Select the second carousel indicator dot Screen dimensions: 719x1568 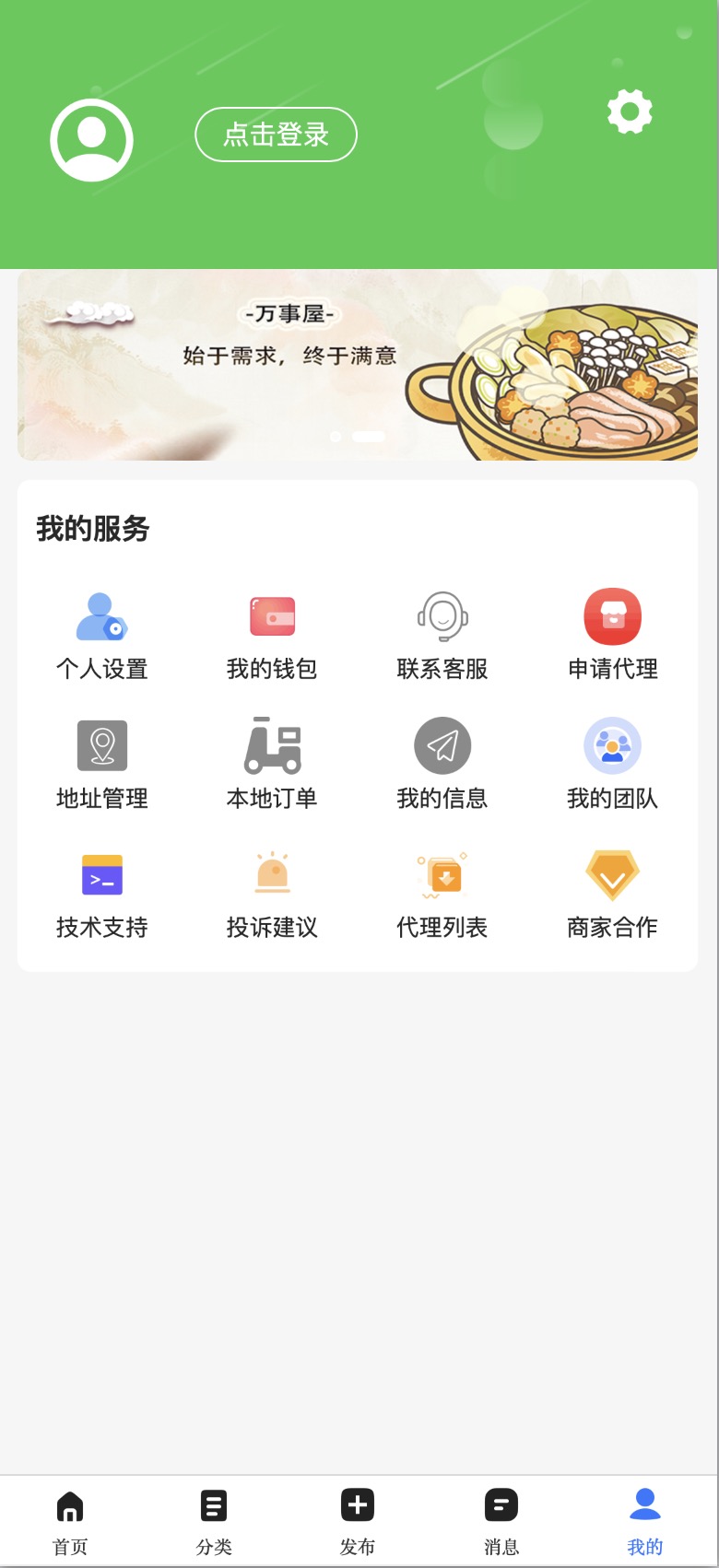[369, 436]
